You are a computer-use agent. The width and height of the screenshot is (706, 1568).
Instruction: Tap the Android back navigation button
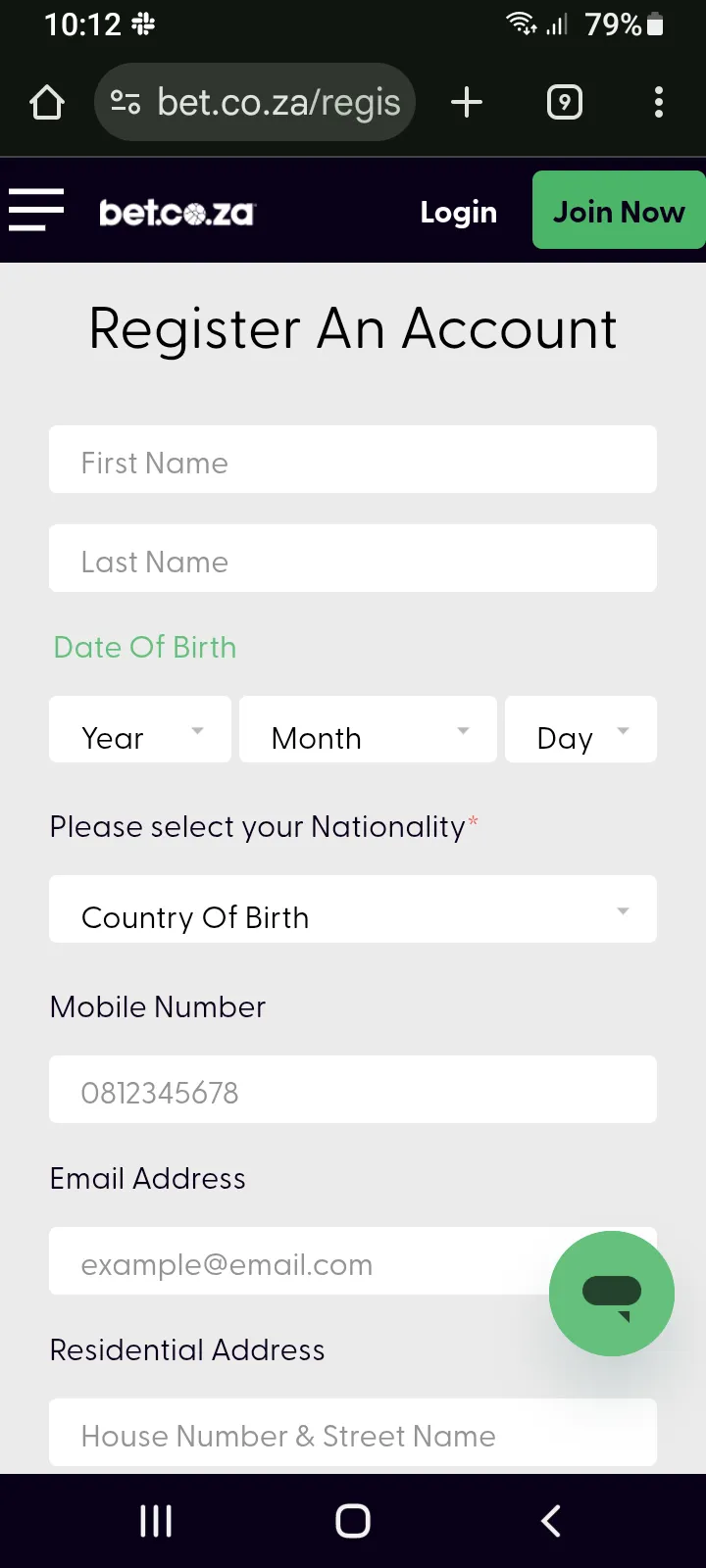tap(550, 1521)
